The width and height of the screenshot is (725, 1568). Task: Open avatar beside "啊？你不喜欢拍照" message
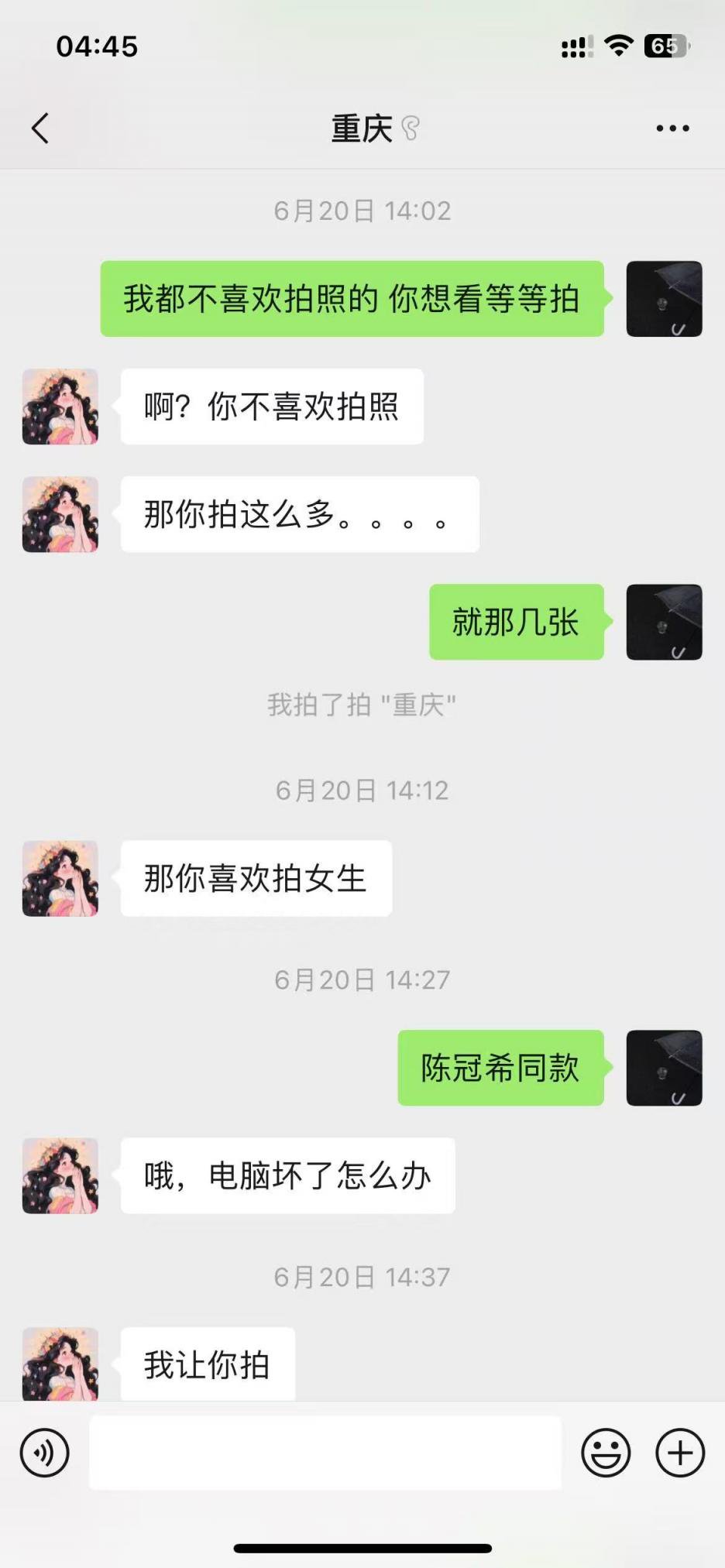60,407
